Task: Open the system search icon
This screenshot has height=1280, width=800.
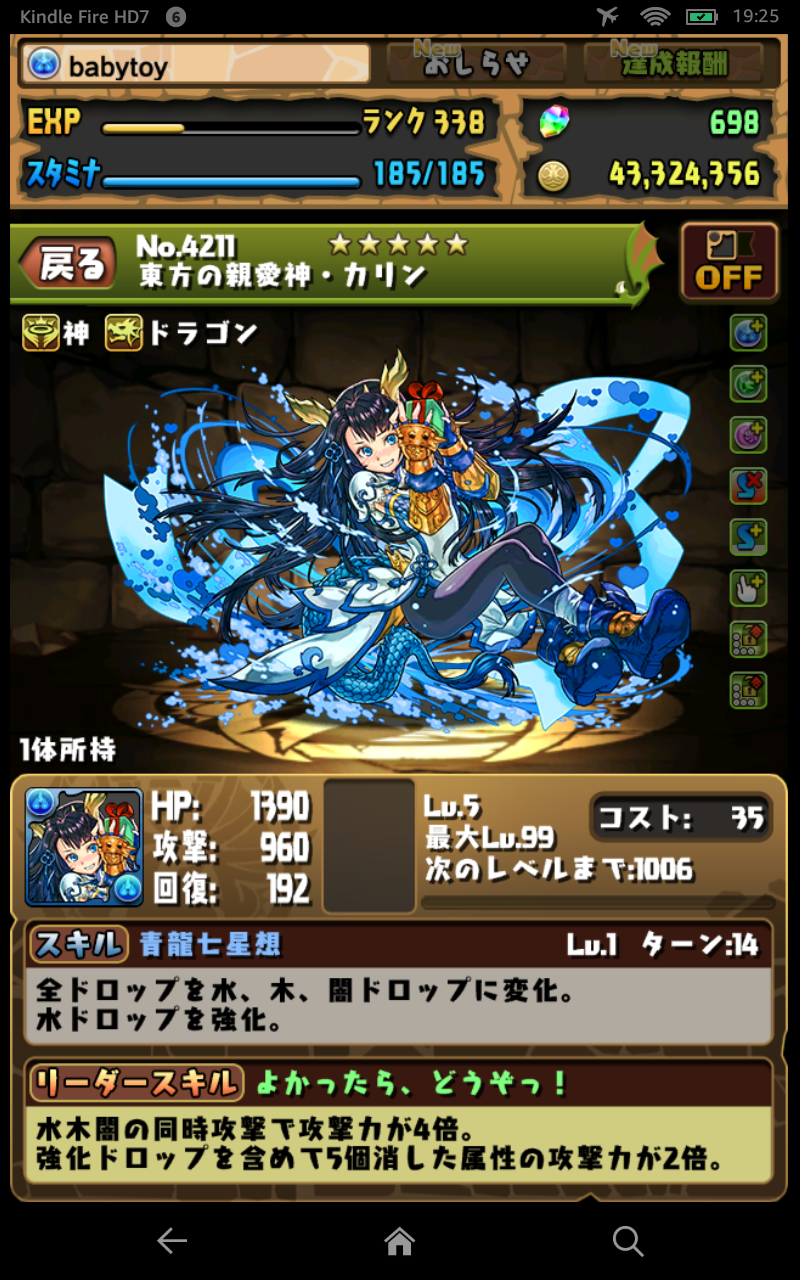Action: 628,1241
